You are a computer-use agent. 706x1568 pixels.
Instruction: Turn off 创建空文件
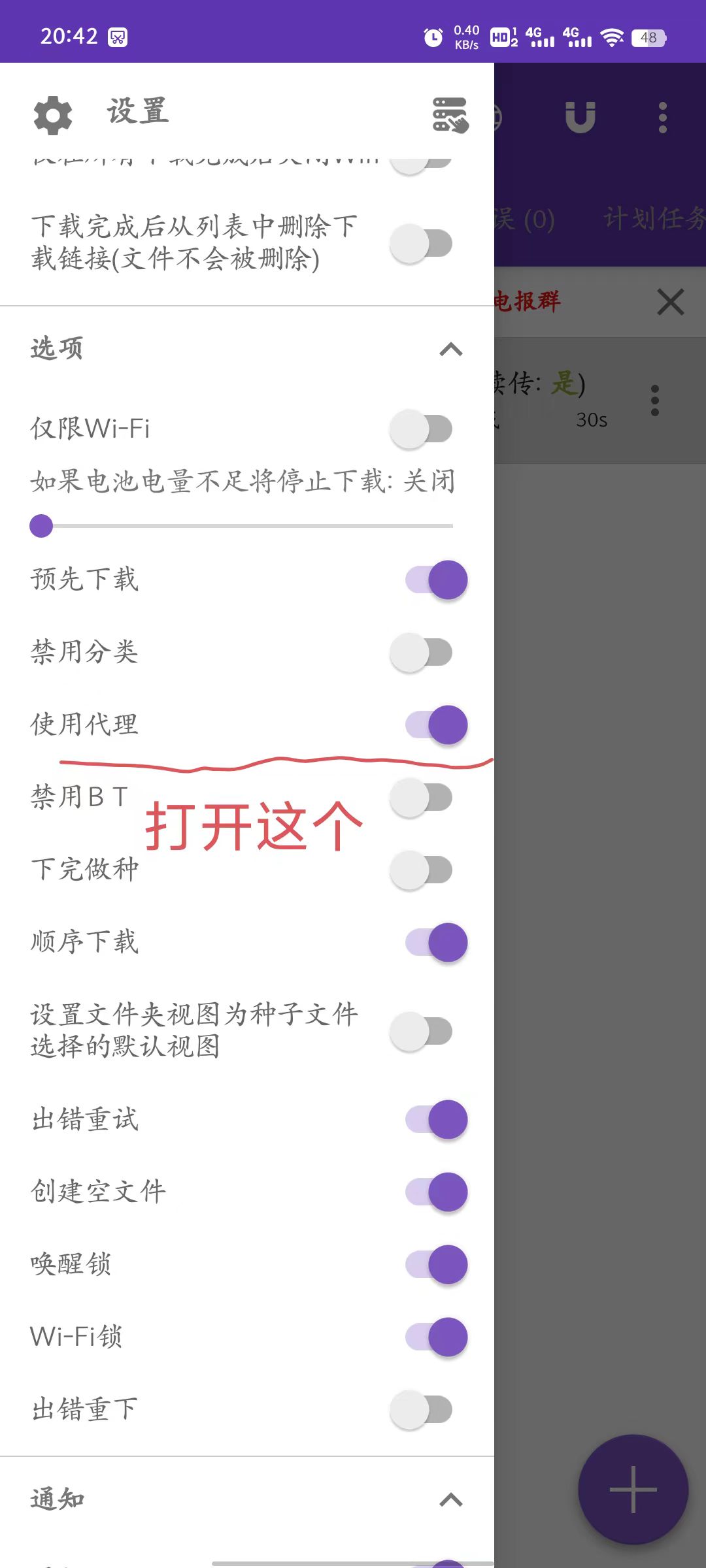pyautogui.click(x=436, y=1192)
